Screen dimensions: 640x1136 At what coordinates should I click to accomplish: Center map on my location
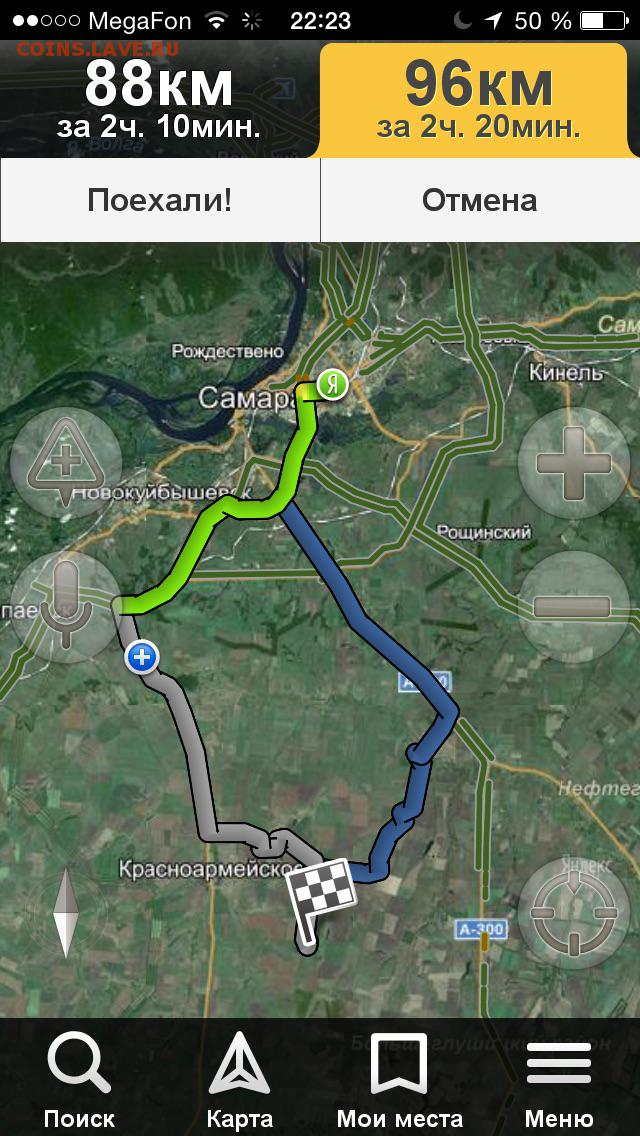click(573, 914)
